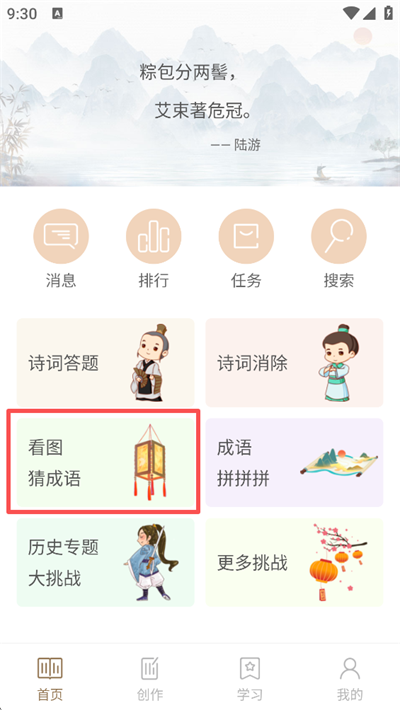Open the 诗词答题 card

coord(106,363)
